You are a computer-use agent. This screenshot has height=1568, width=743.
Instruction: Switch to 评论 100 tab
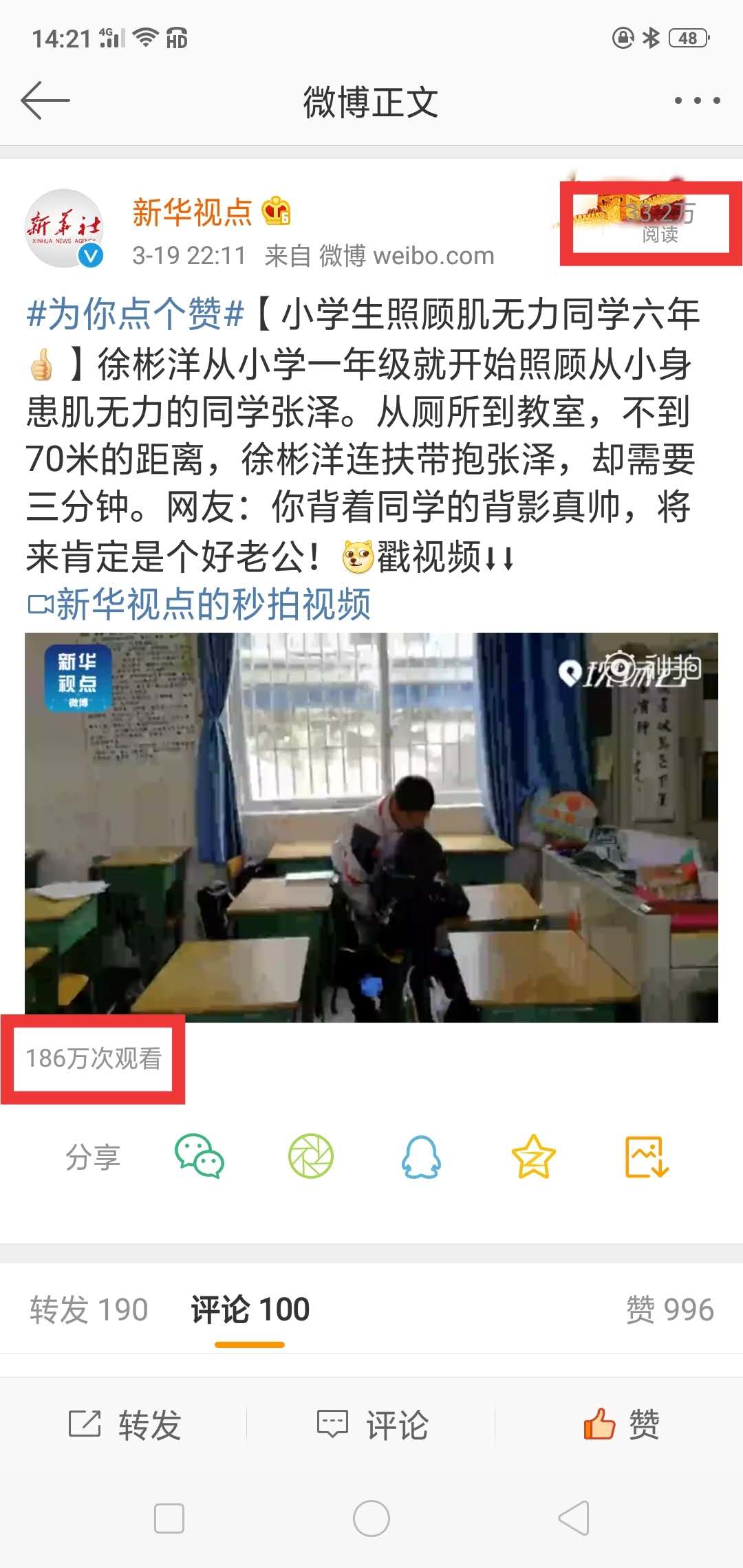[250, 1309]
